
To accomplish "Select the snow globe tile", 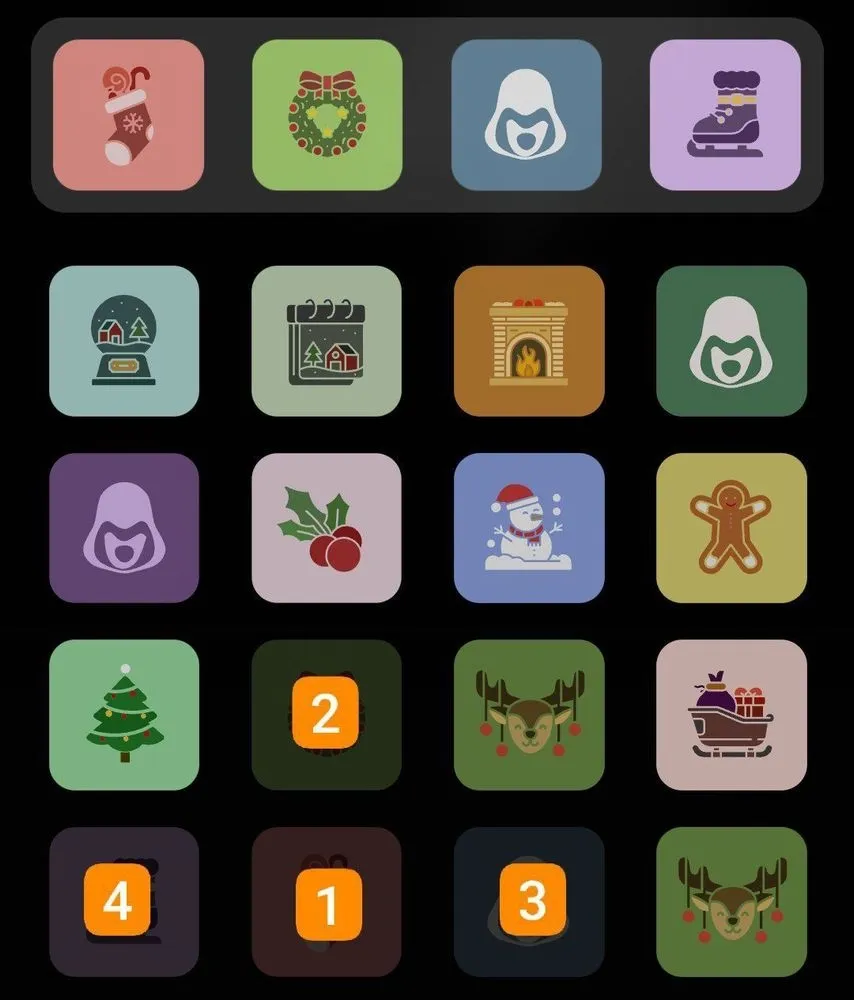I will point(124,341).
